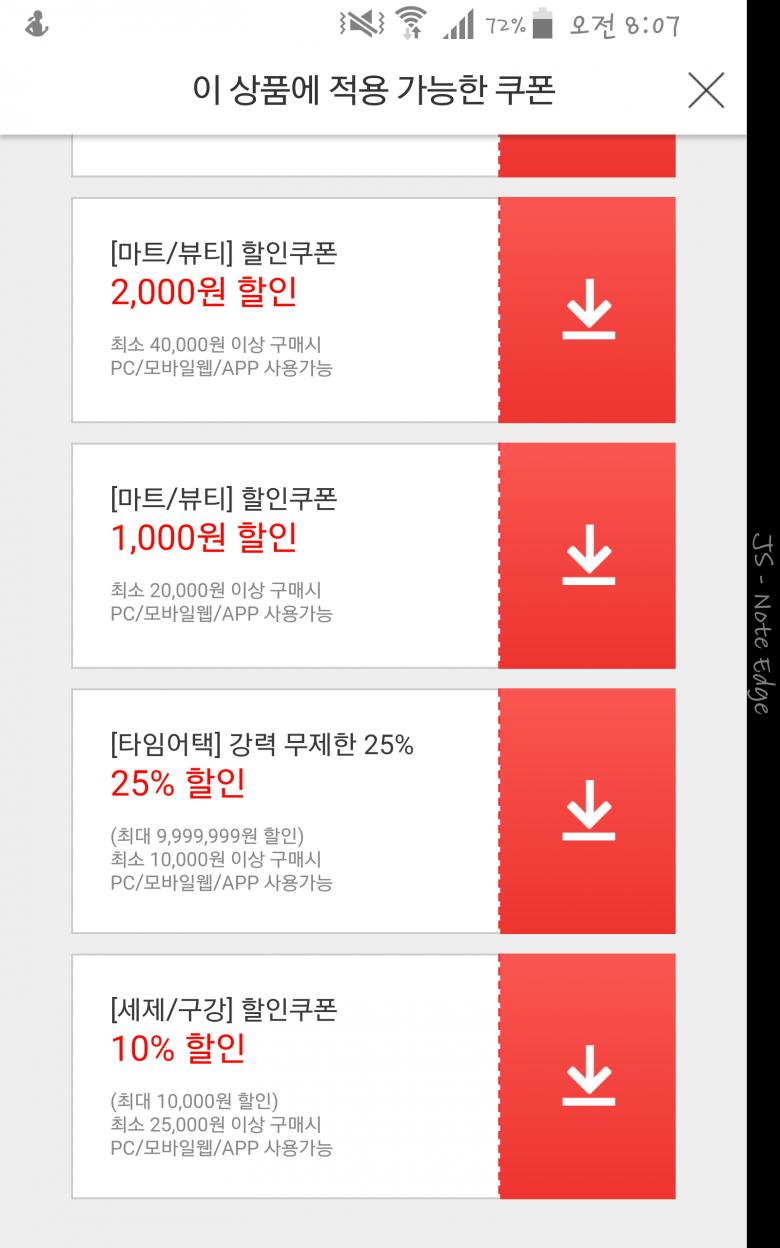Image resolution: width=780 pixels, height=1248 pixels.
Task: Close the applicable coupons popup
Action: [x=706, y=91]
